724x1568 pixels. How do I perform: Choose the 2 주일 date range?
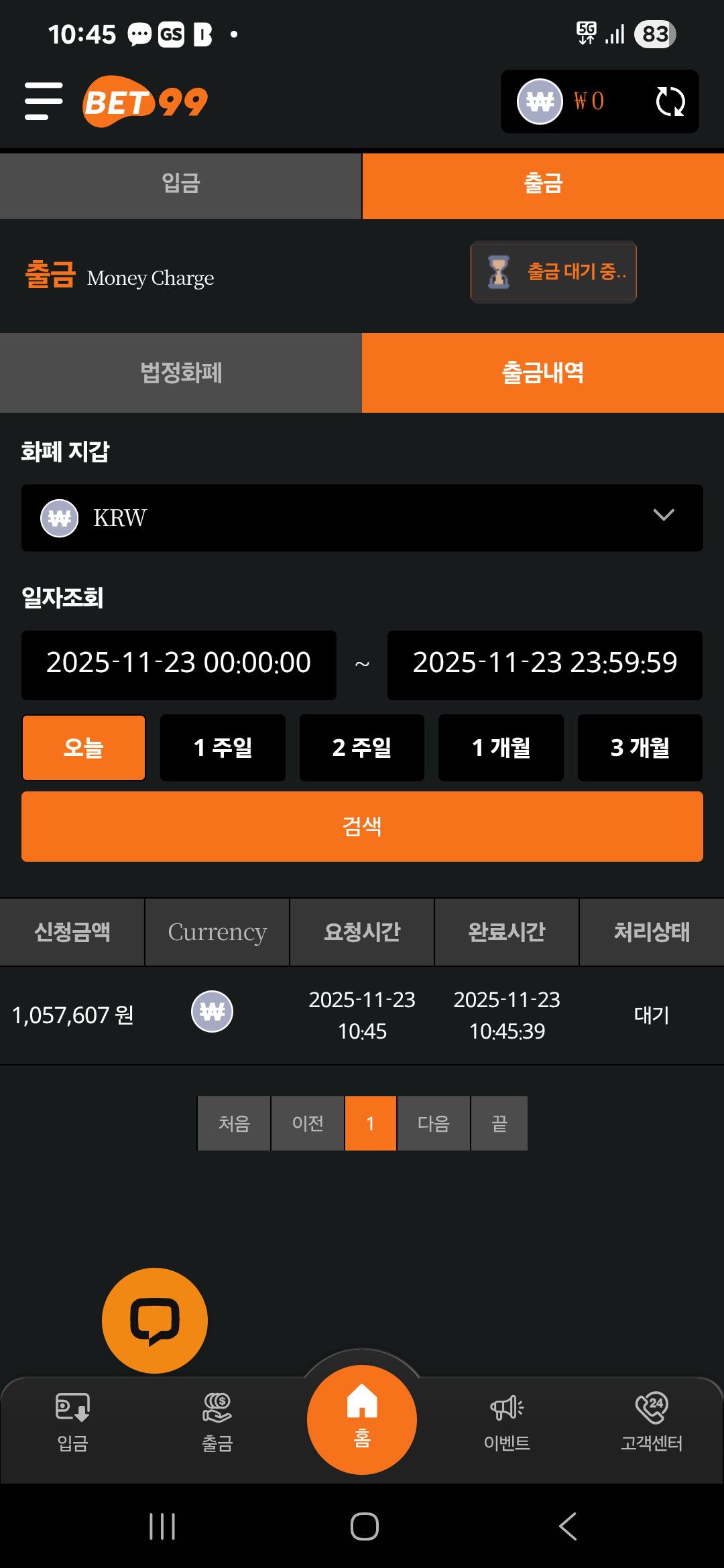361,748
